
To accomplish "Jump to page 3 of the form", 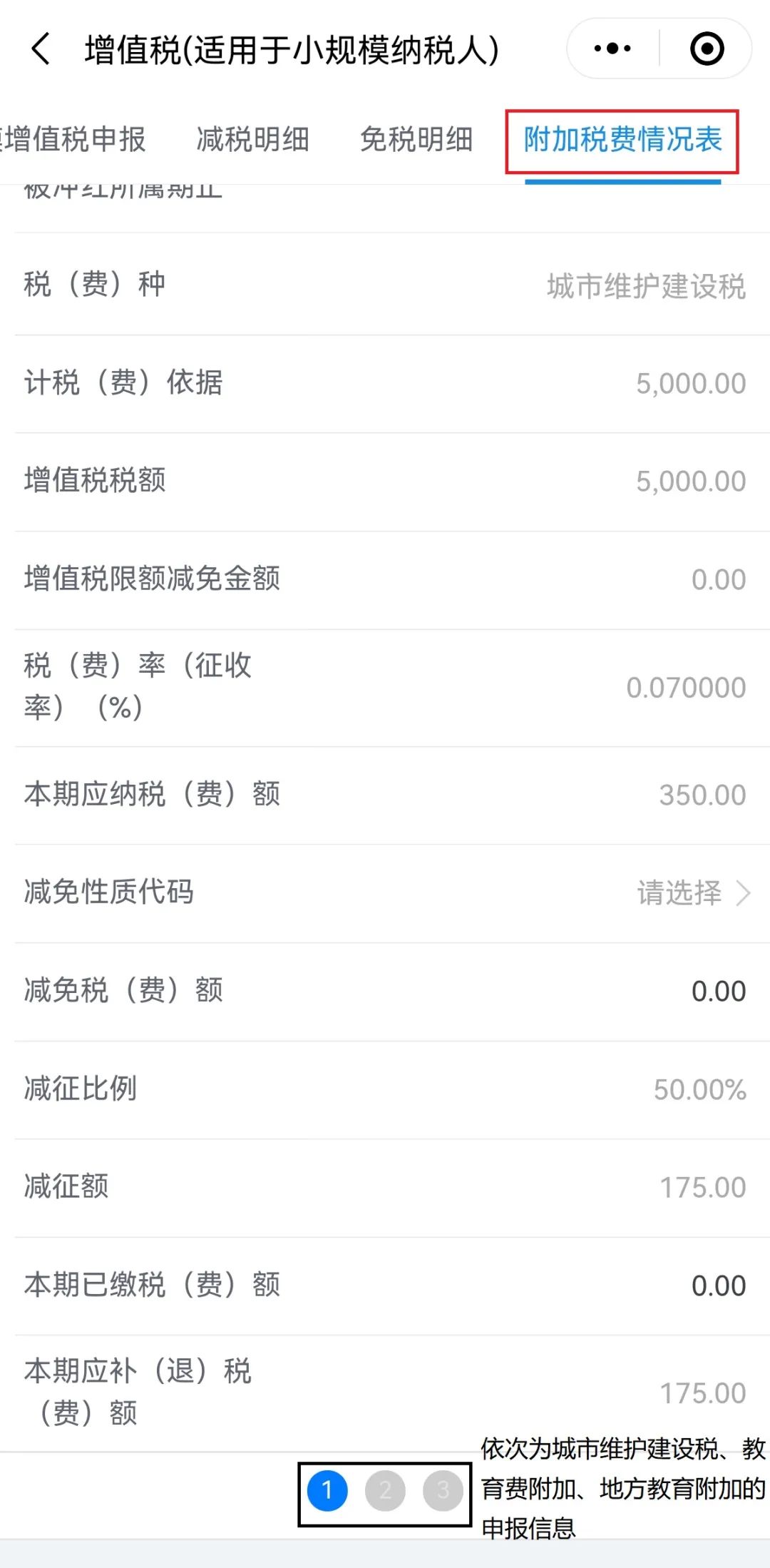I will (443, 1490).
